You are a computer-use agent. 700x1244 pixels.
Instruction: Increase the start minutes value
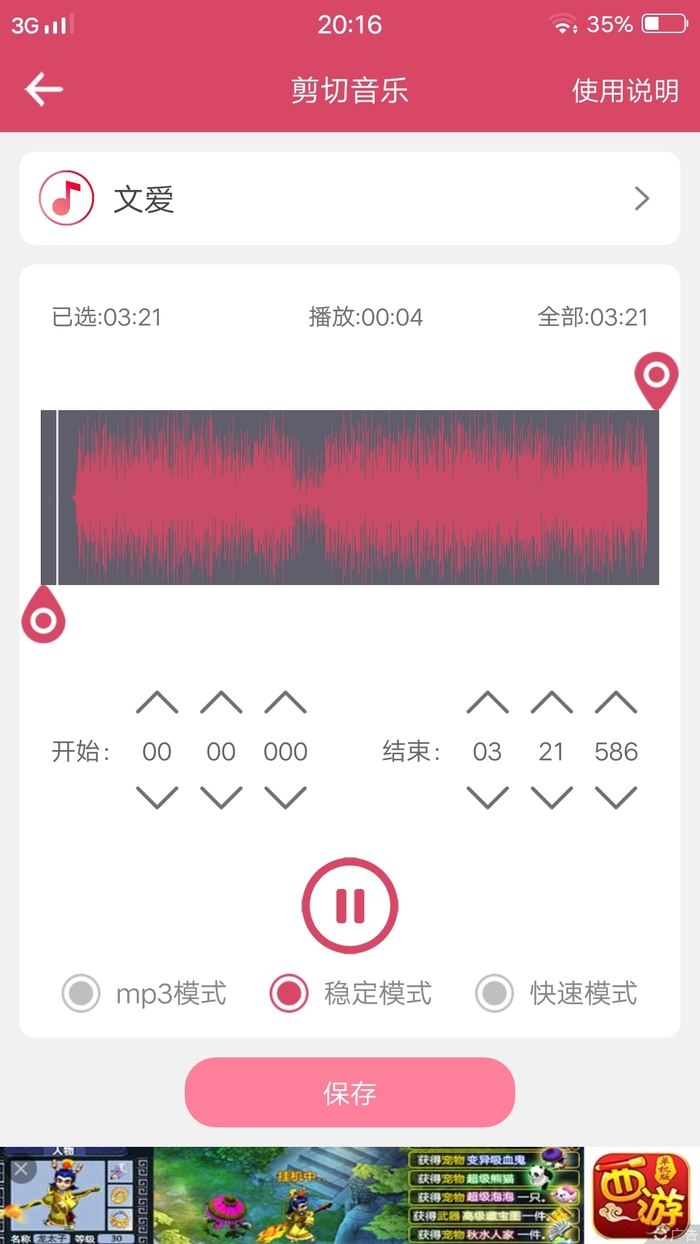(x=157, y=703)
